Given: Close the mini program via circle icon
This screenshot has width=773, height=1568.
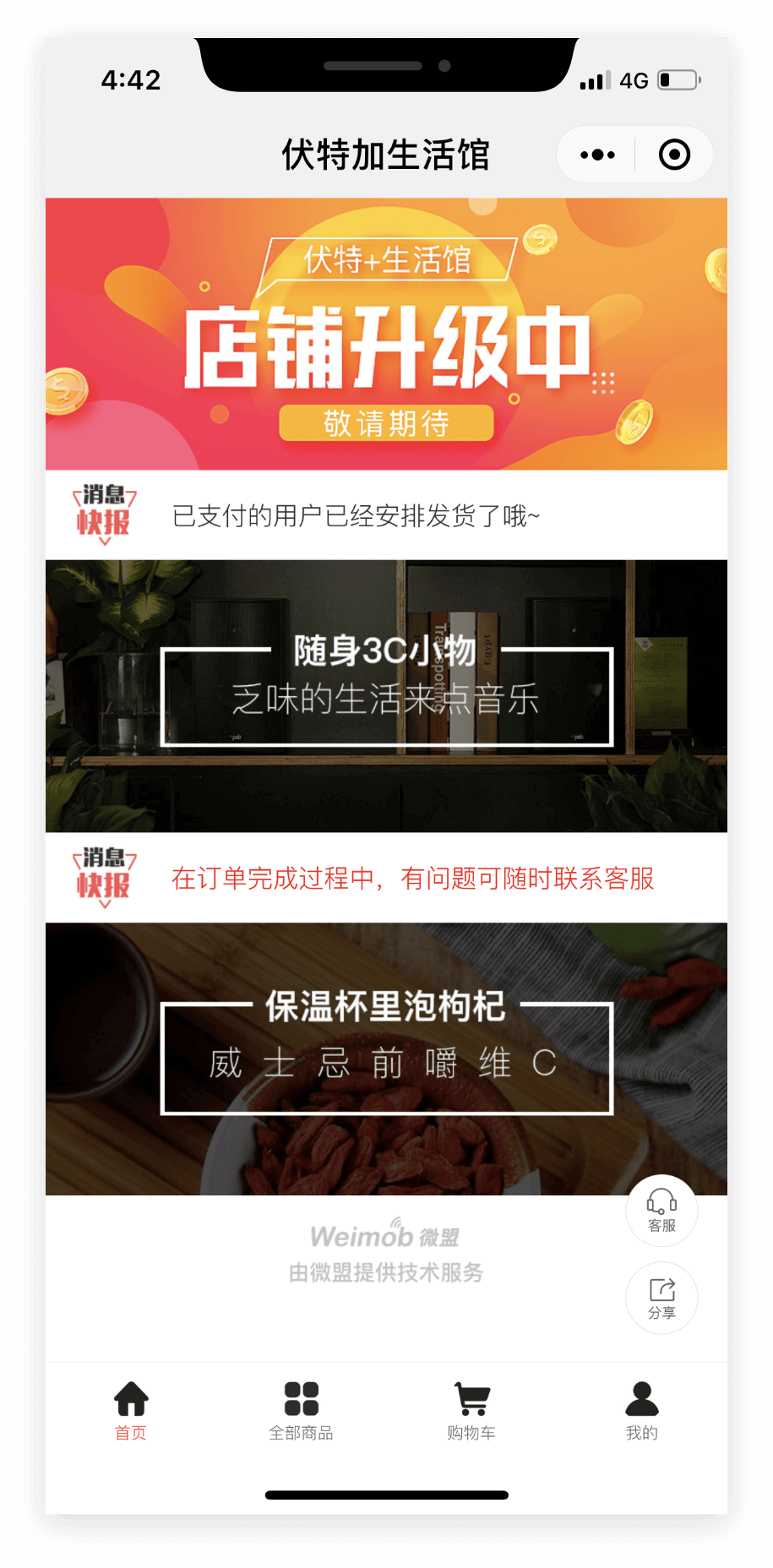Looking at the screenshot, I should tap(674, 155).
